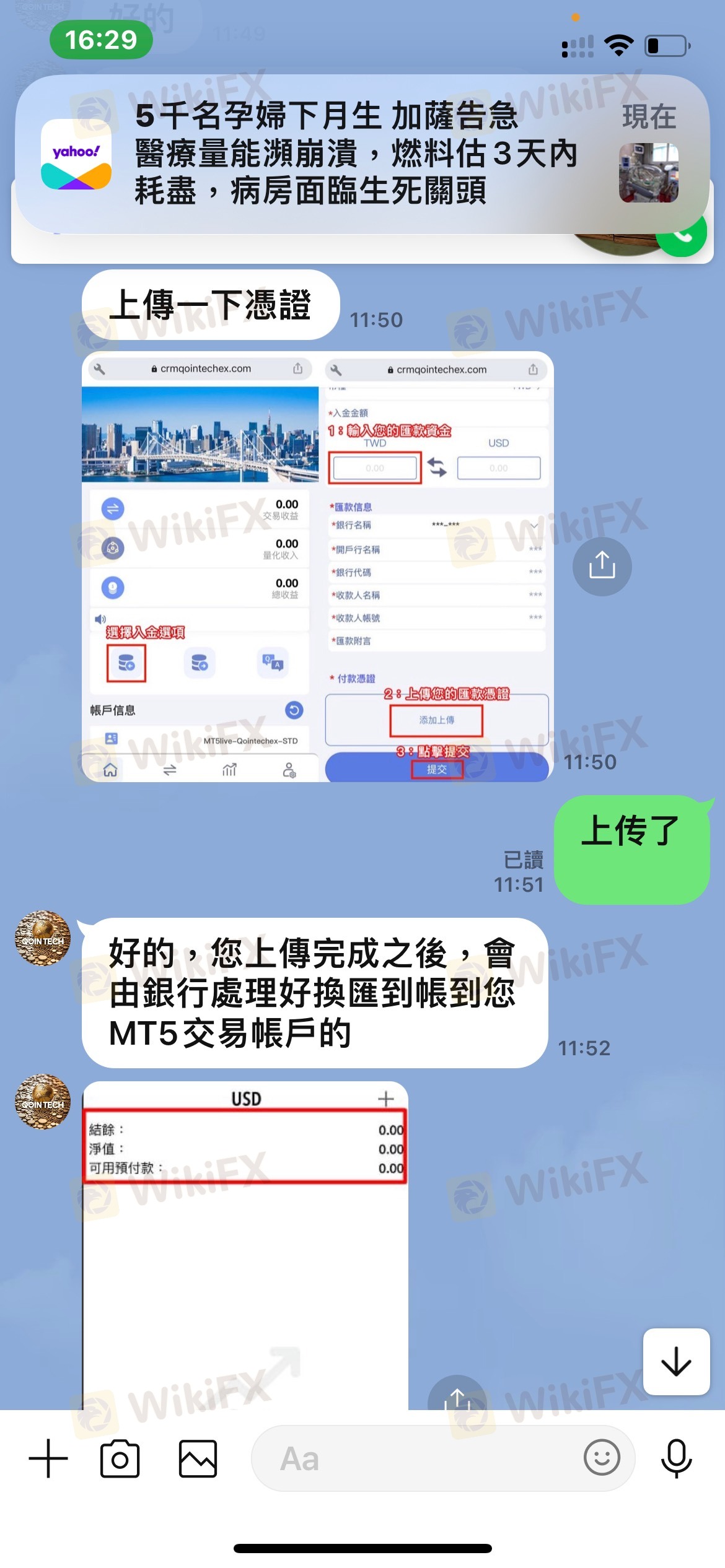Screen dimensions: 725x1568
Task: Share the deposit instructions image
Action: coord(602,567)
